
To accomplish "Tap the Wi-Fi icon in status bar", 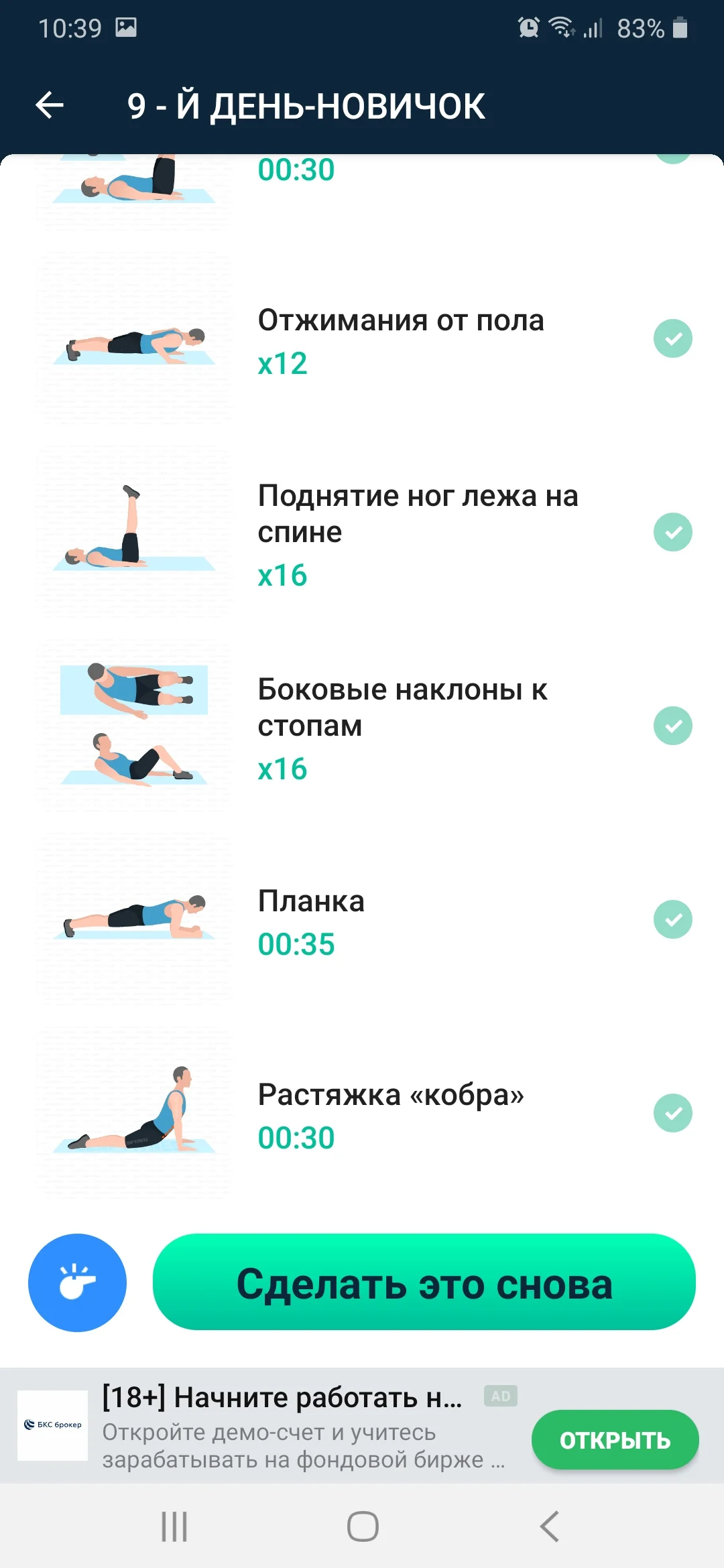I will tap(562, 27).
